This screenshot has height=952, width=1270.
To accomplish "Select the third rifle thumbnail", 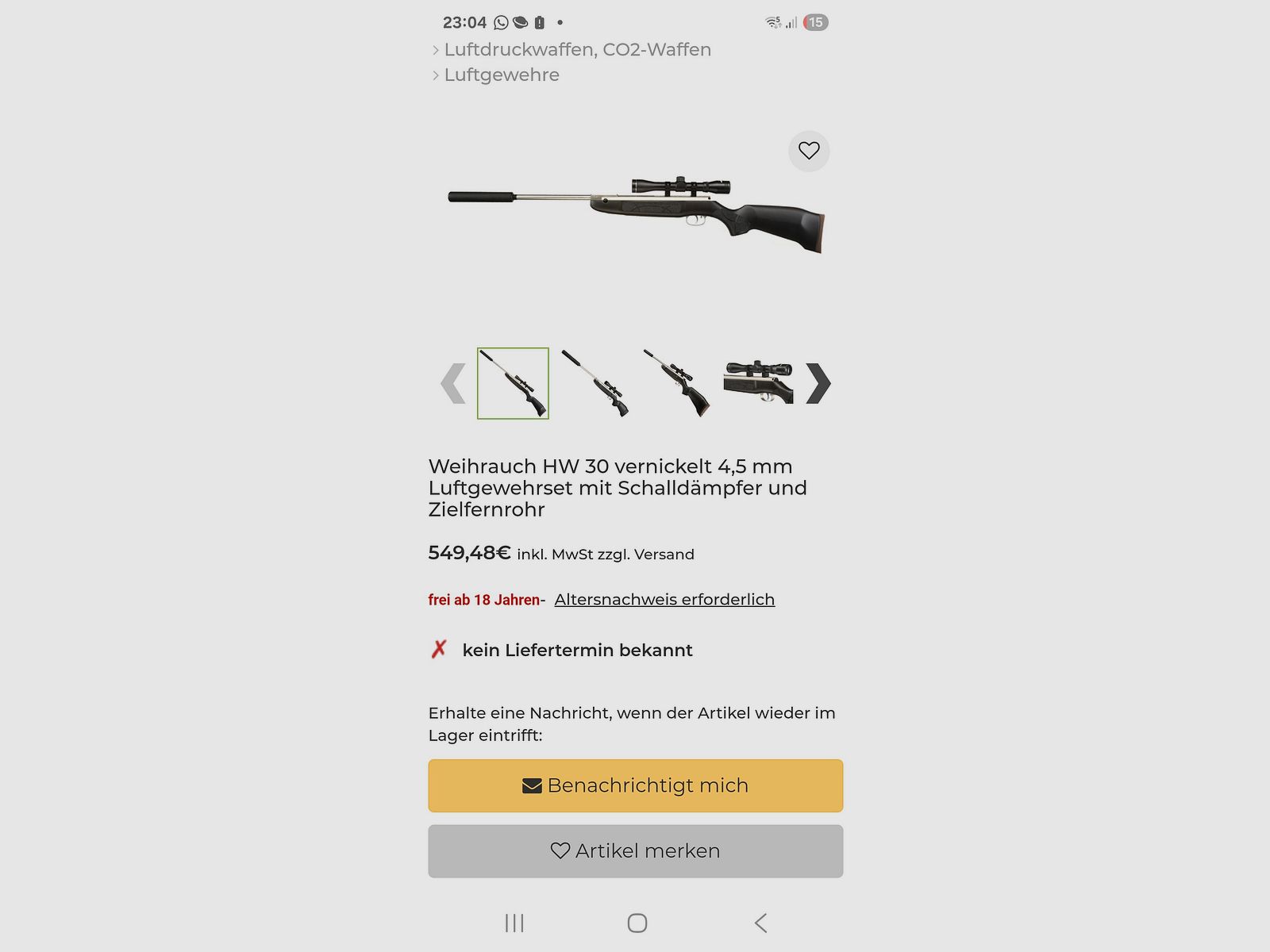I will 677,383.
